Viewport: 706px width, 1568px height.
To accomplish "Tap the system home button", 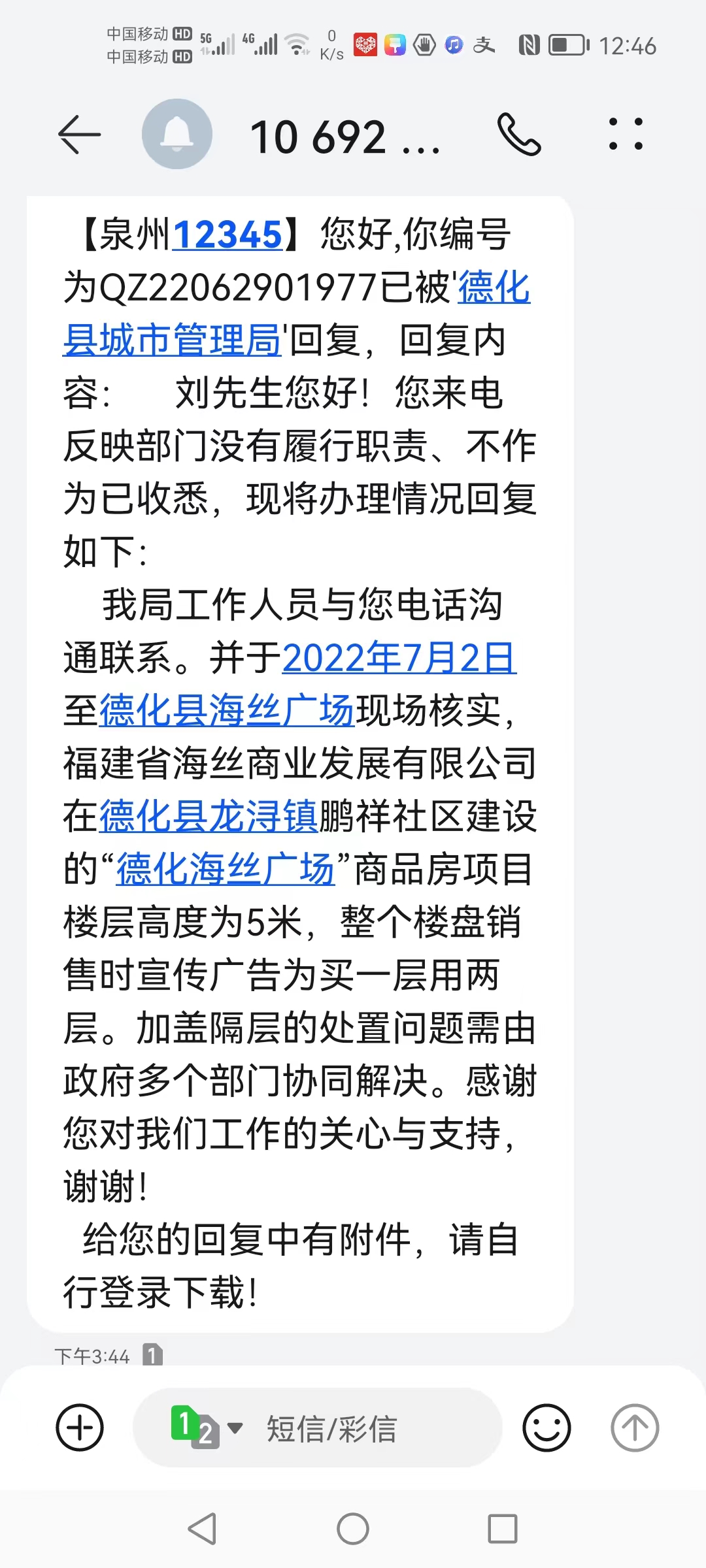I will click(x=353, y=1529).
